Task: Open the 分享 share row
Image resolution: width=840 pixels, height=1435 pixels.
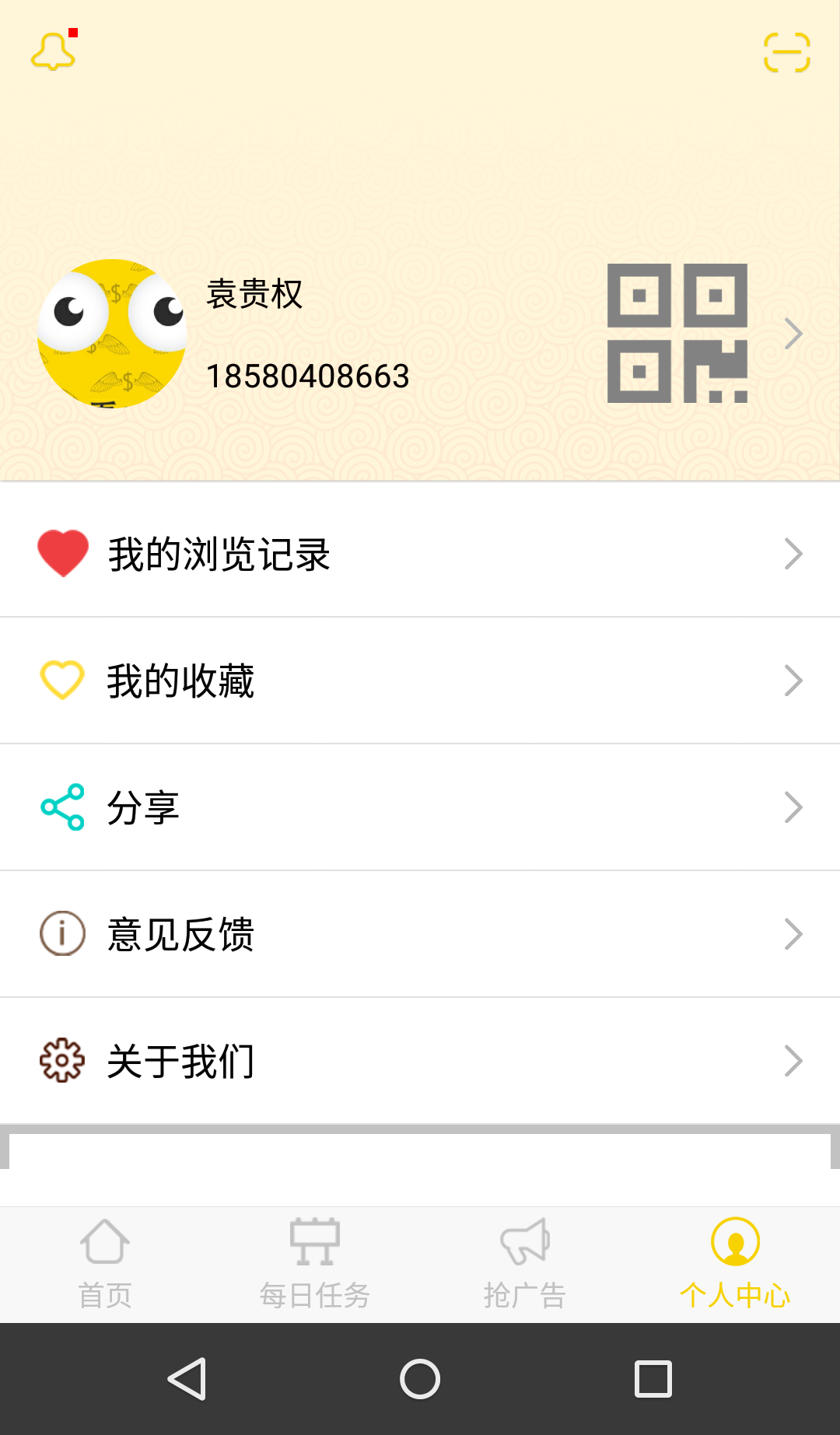Action: 420,807
